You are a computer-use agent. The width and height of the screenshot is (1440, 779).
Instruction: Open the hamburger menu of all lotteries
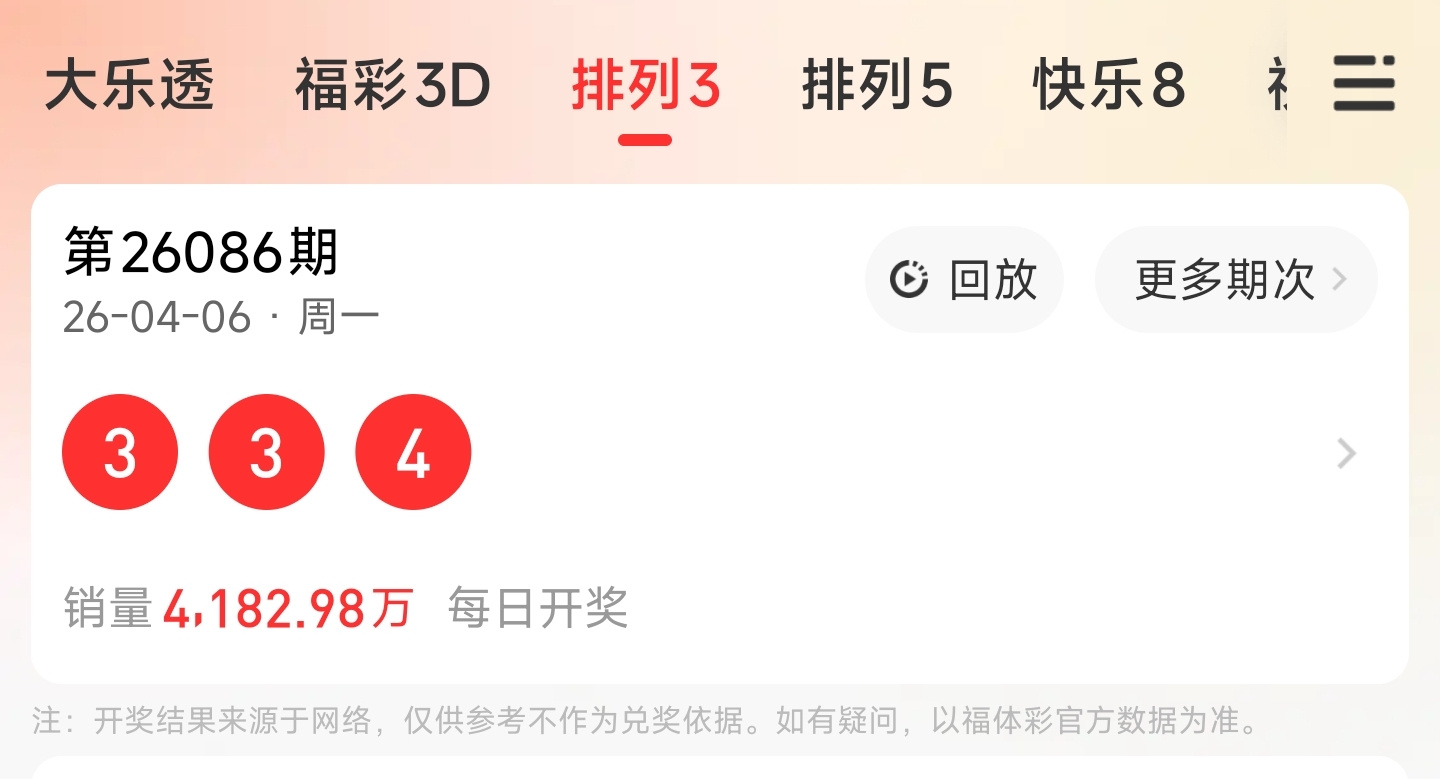tap(1363, 84)
